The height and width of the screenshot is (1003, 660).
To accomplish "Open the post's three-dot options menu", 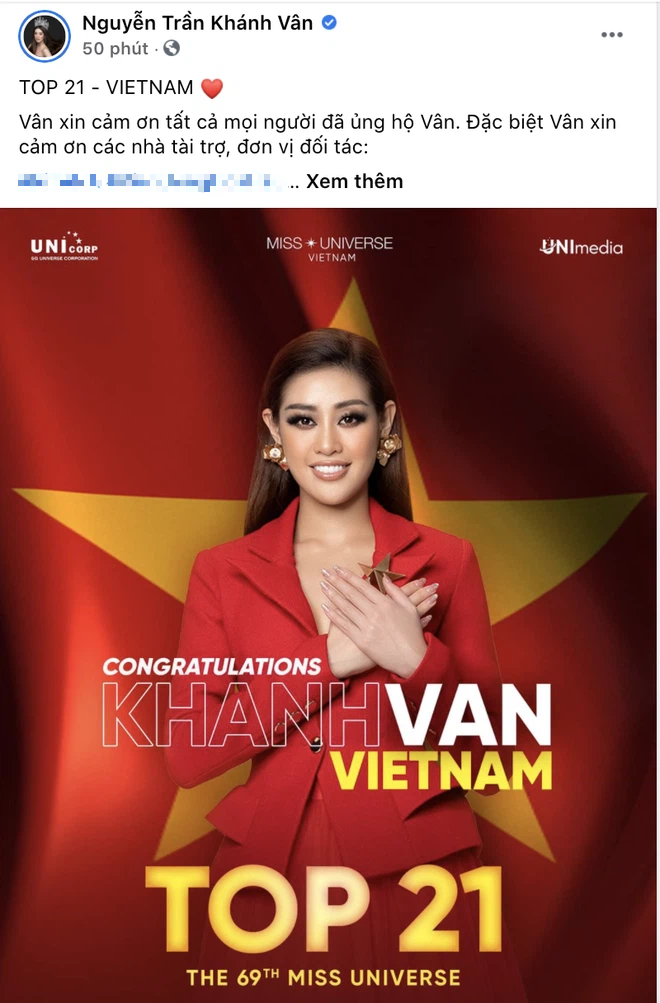I will pyautogui.click(x=612, y=35).
